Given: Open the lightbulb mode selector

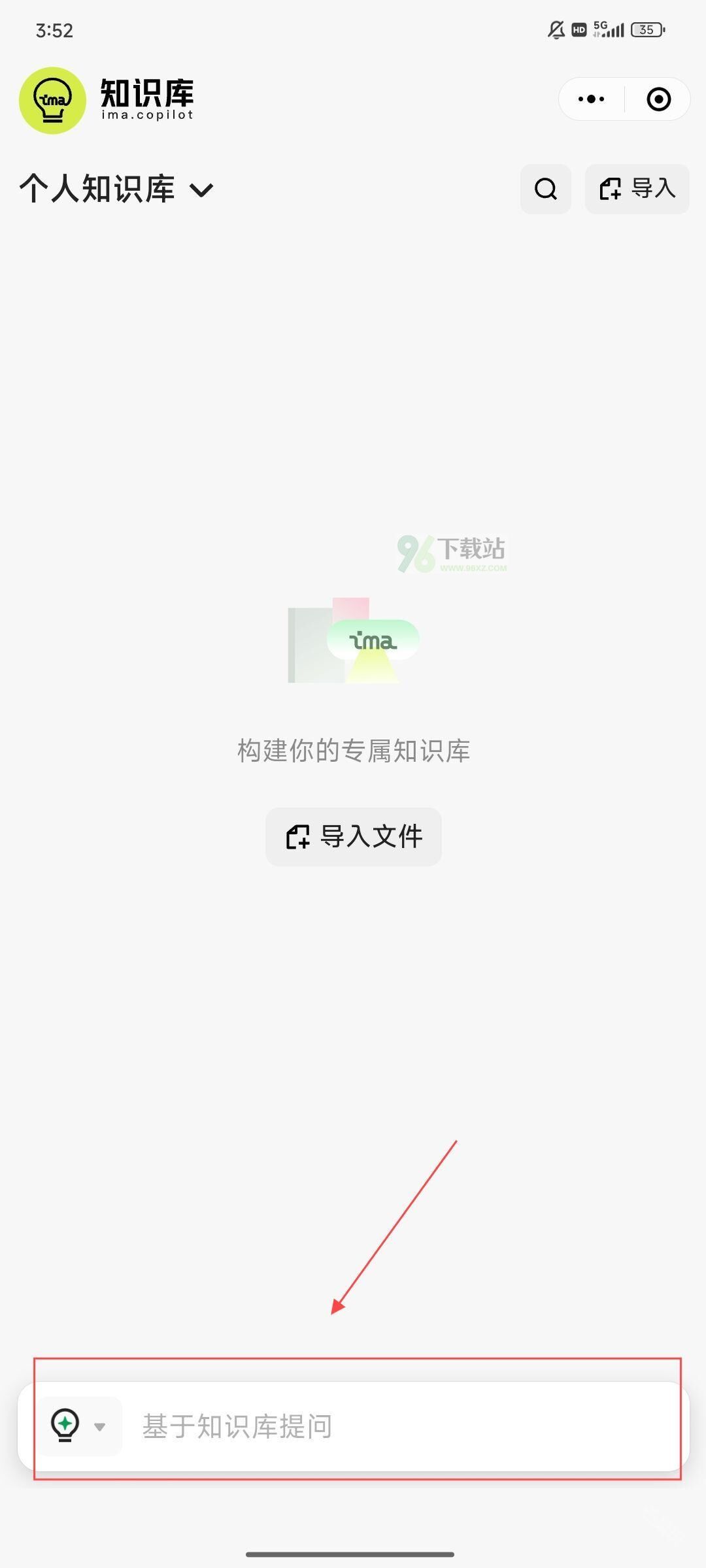Looking at the screenshot, I should tap(78, 1426).
